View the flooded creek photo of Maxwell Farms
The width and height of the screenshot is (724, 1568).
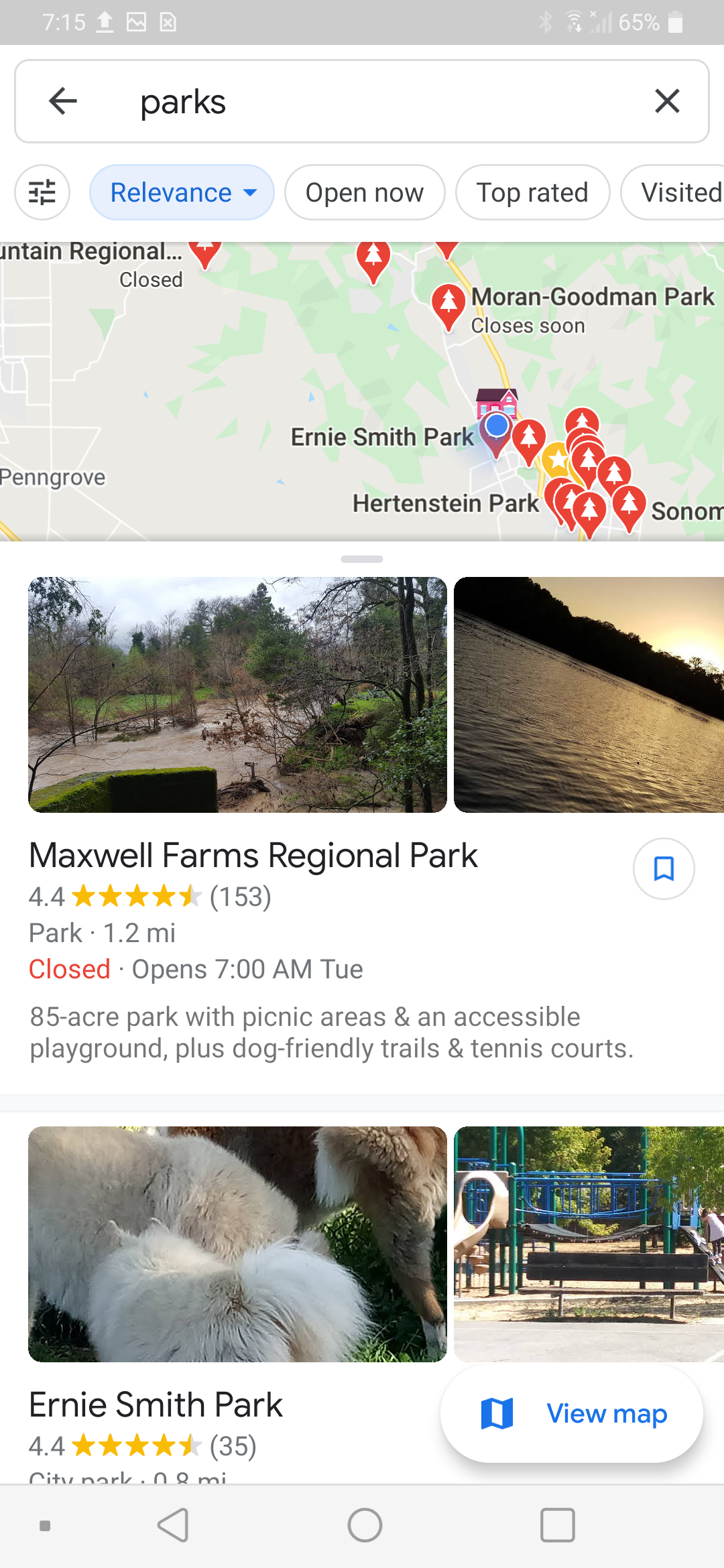[237, 695]
